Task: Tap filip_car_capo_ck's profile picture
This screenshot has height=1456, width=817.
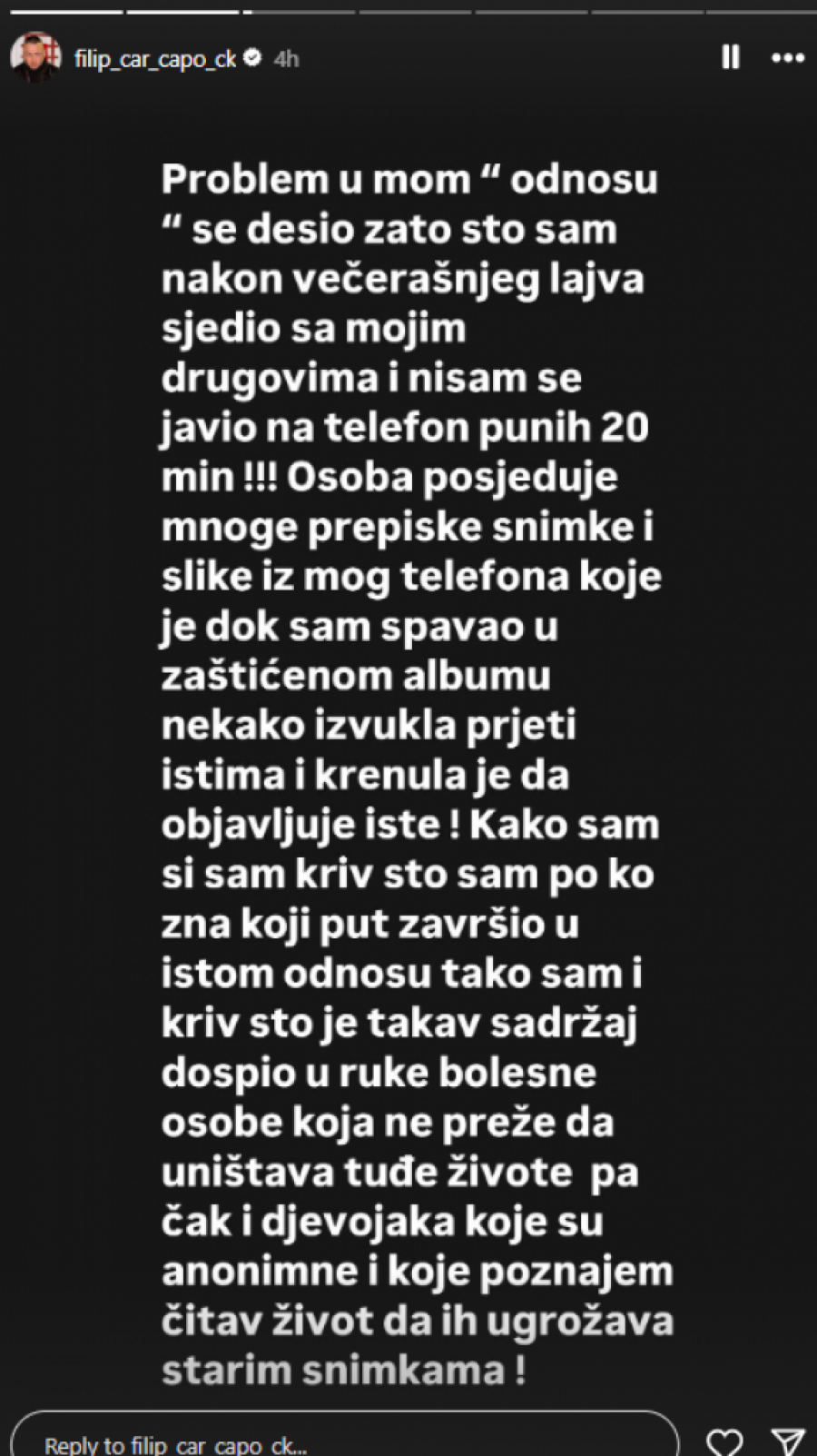Action: [x=35, y=57]
